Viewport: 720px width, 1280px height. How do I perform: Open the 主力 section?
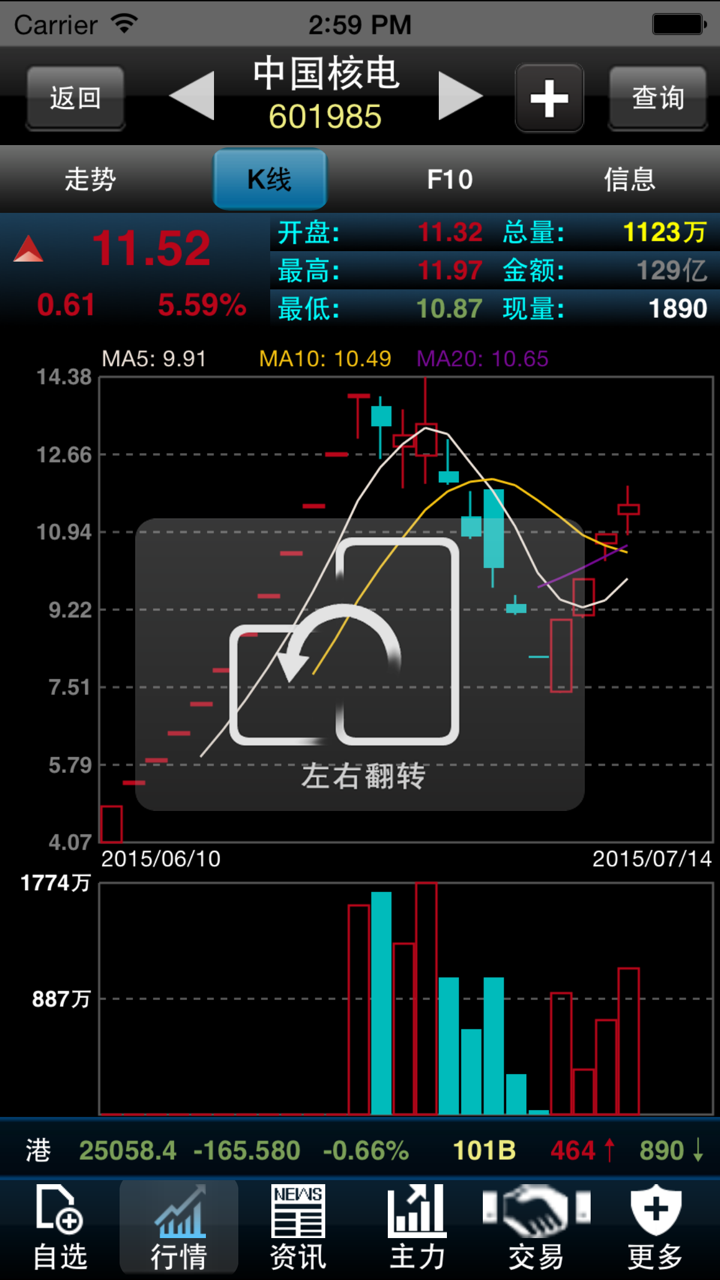[x=417, y=1228]
